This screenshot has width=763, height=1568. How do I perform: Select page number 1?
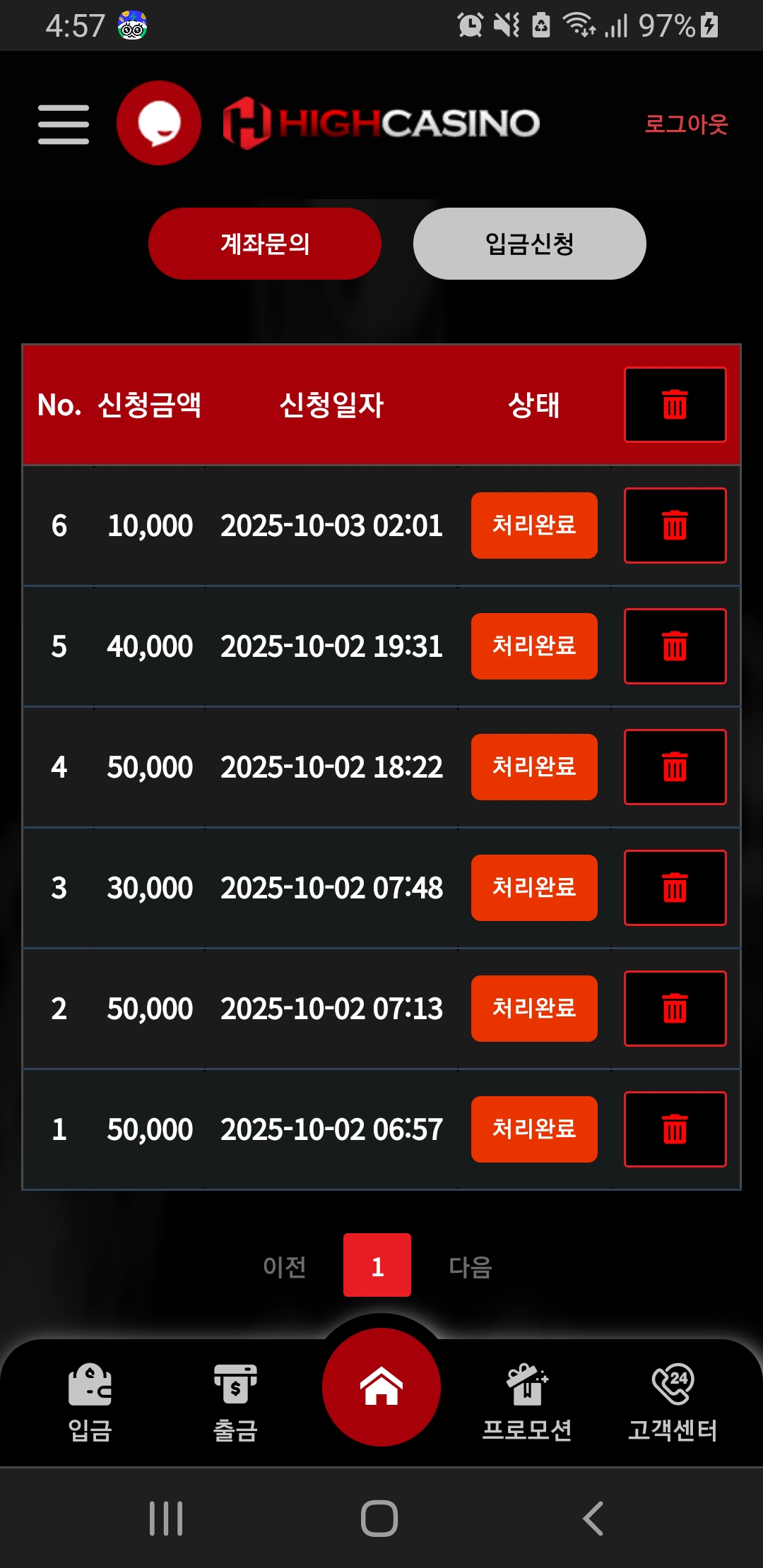click(377, 1265)
